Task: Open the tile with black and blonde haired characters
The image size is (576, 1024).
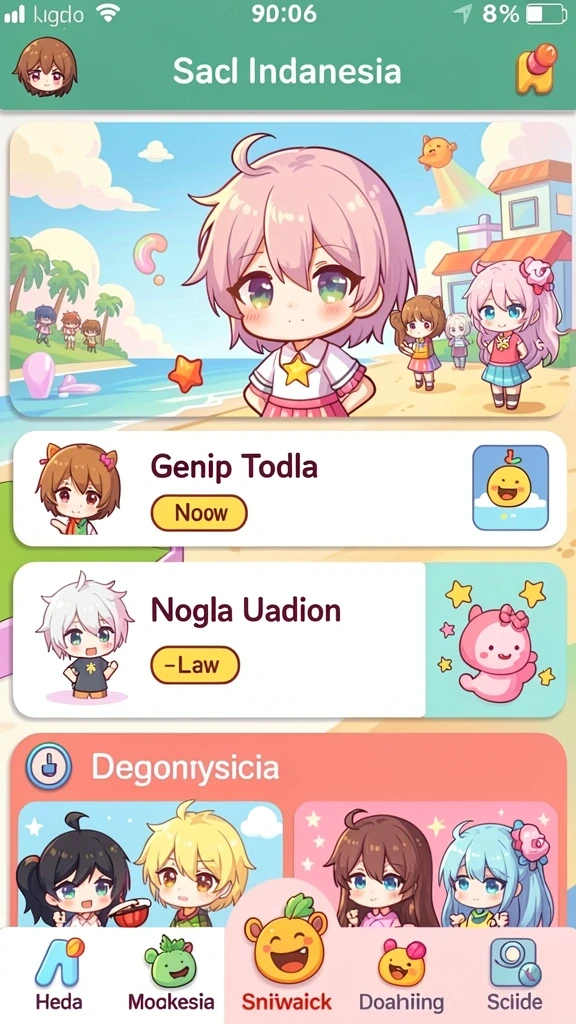Action: [x=151, y=864]
